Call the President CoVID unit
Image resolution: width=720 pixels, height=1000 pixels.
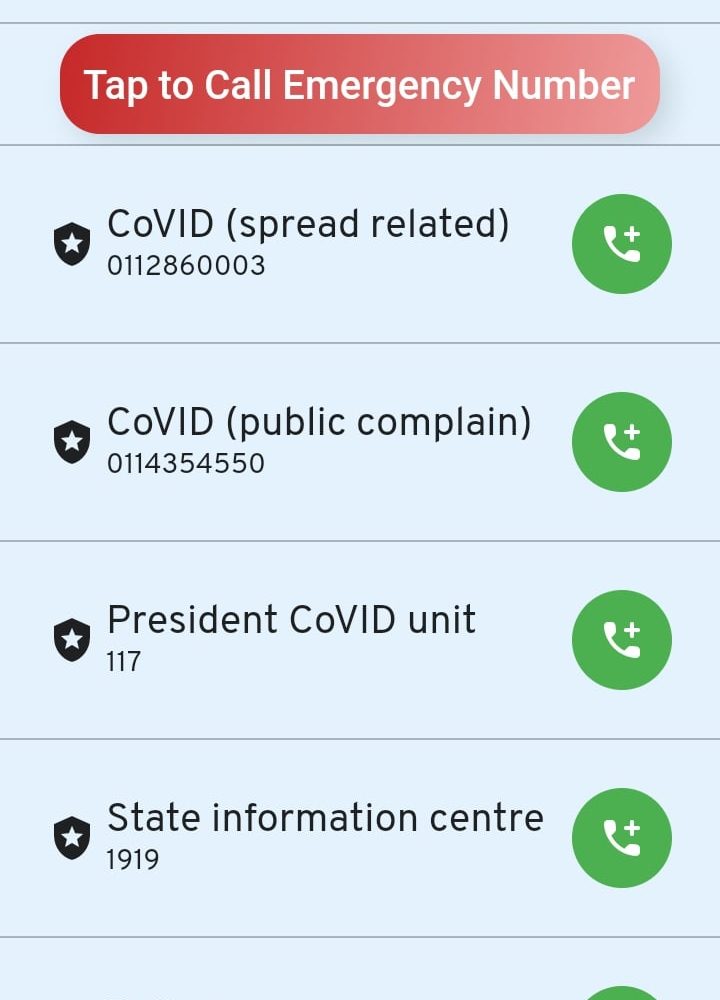[x=621, y=640]
